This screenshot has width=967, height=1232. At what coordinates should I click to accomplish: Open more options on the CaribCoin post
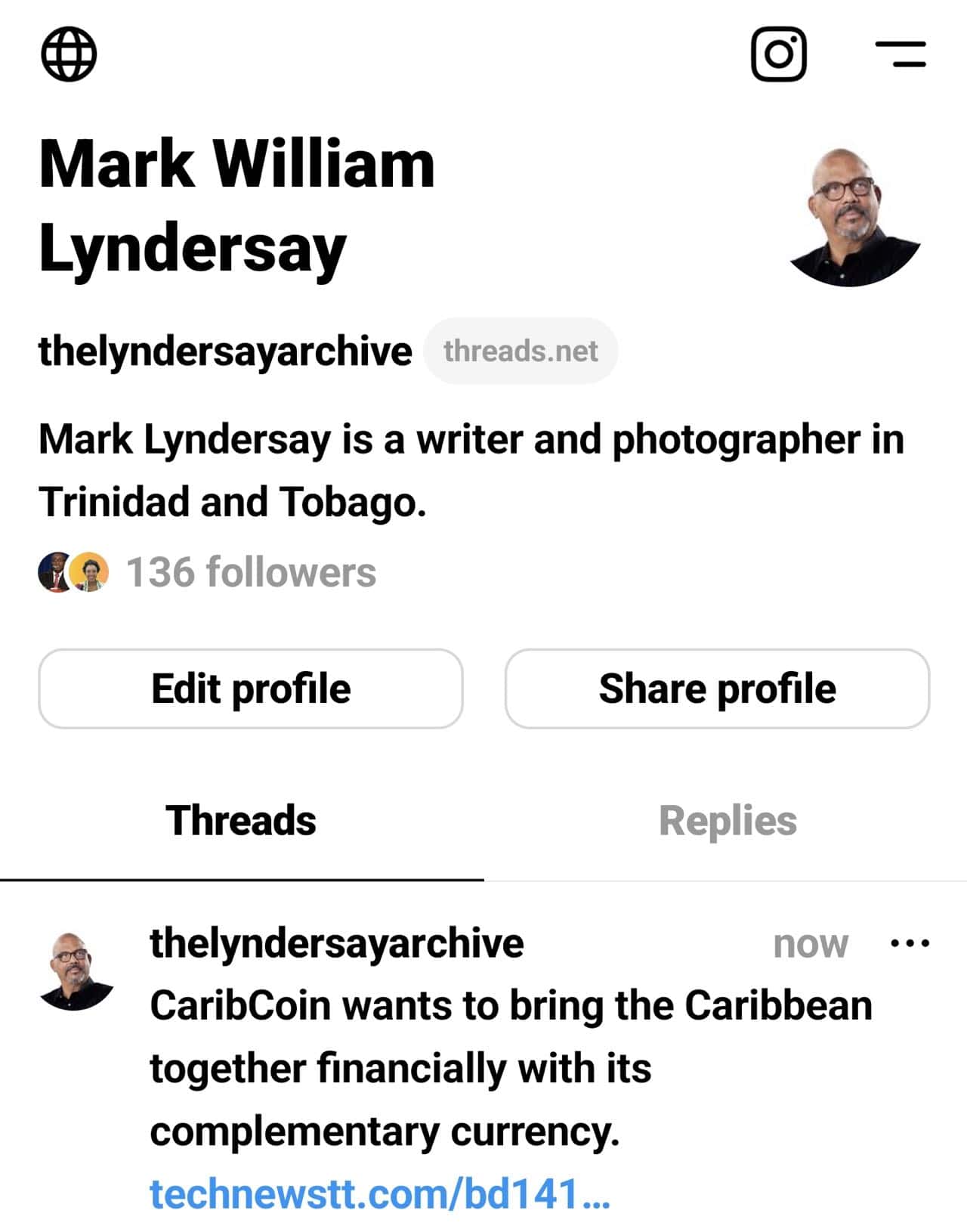[910, 943]
